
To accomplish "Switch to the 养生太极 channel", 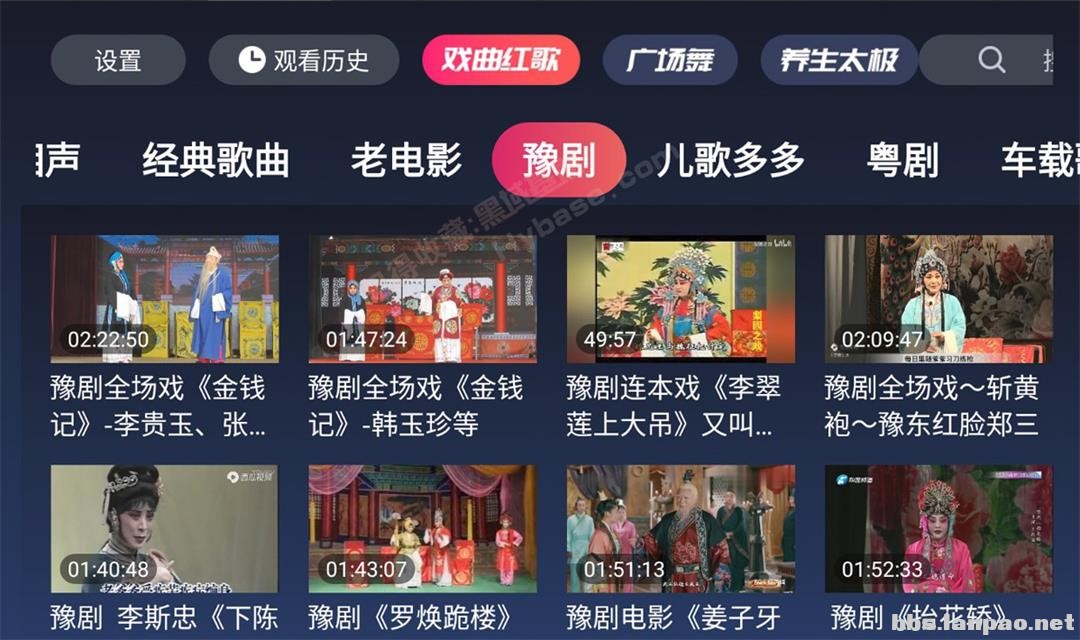I will point(839,60).
